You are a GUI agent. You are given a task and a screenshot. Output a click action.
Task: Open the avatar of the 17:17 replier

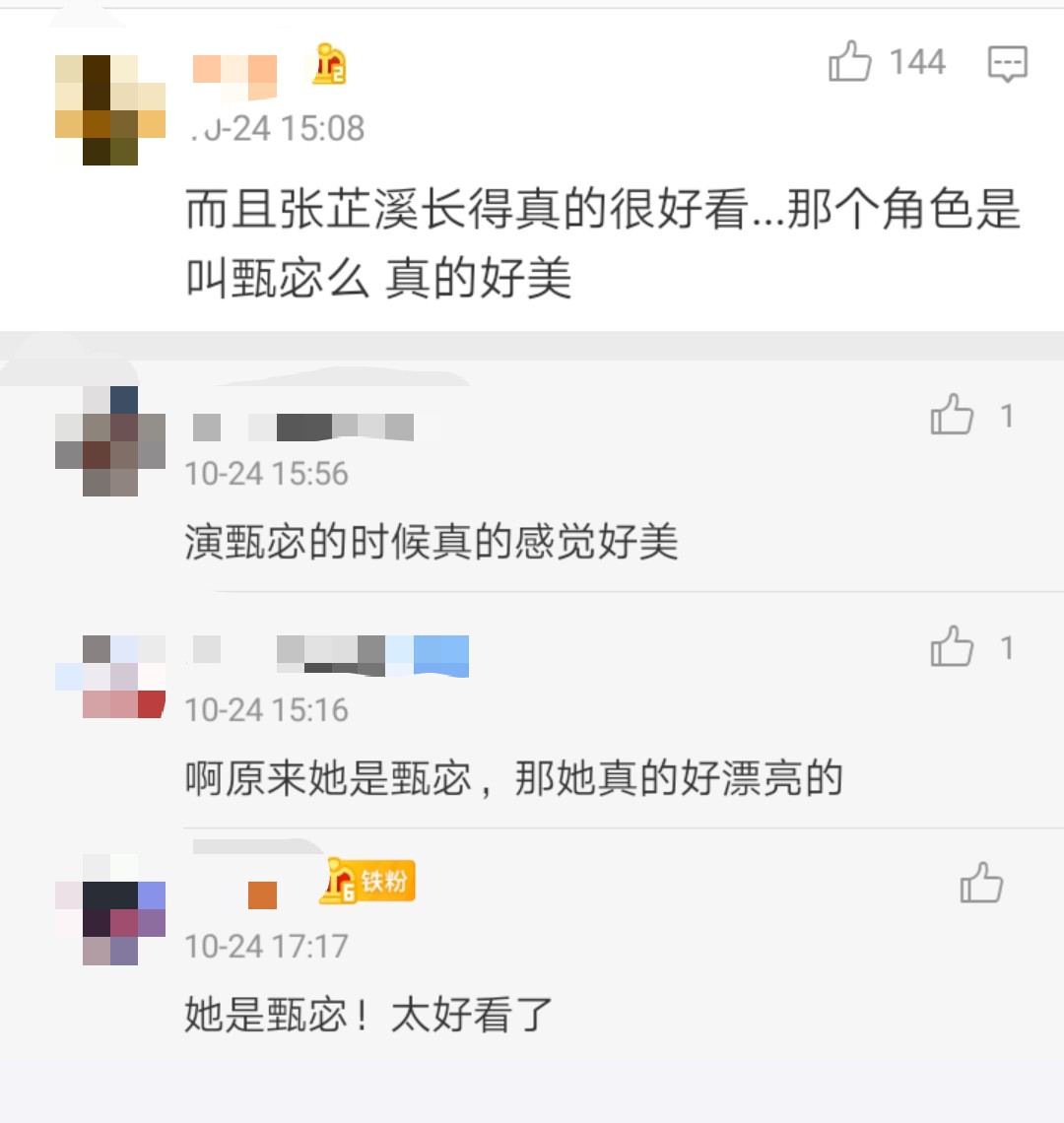coord(109,909)
